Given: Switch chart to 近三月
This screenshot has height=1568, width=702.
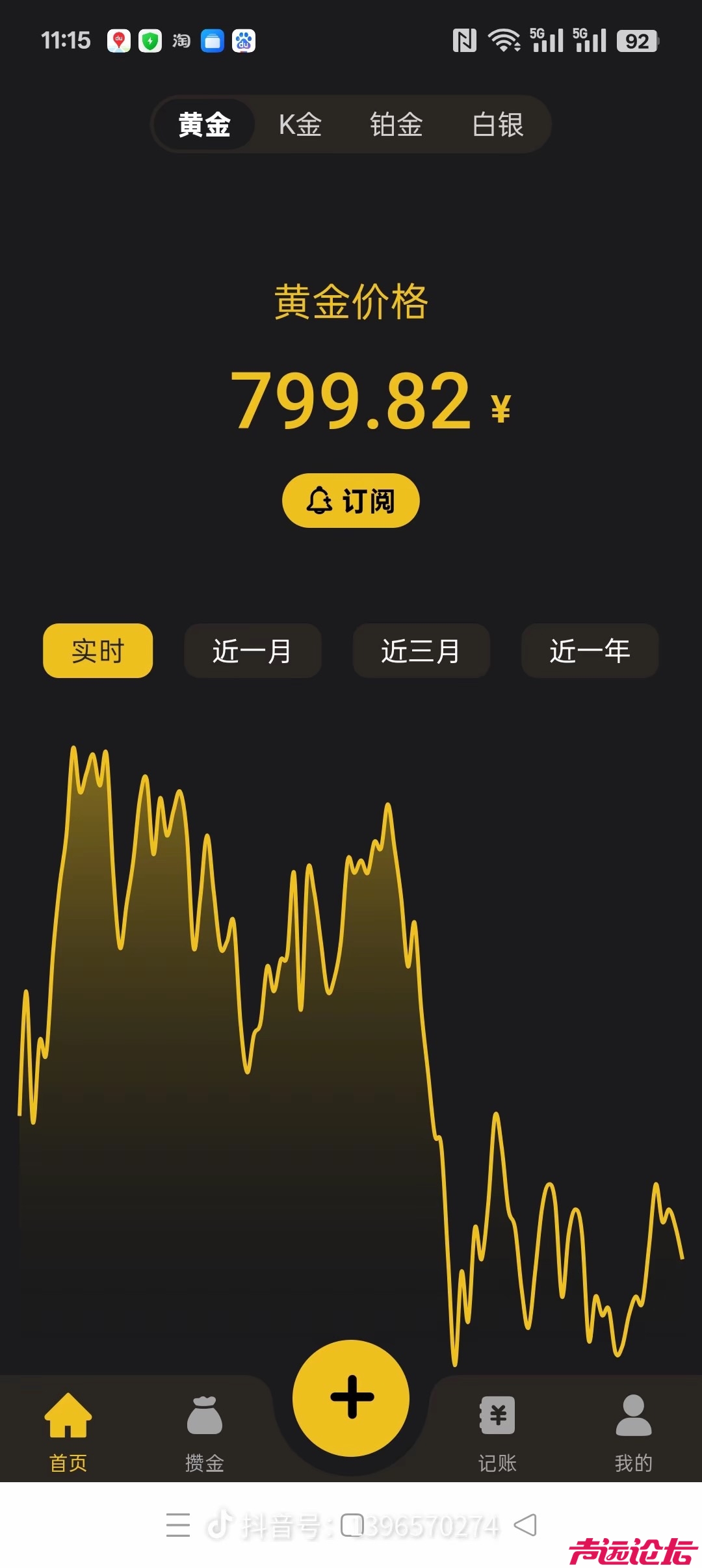Looking at the screenshot, I should (421, 651).
